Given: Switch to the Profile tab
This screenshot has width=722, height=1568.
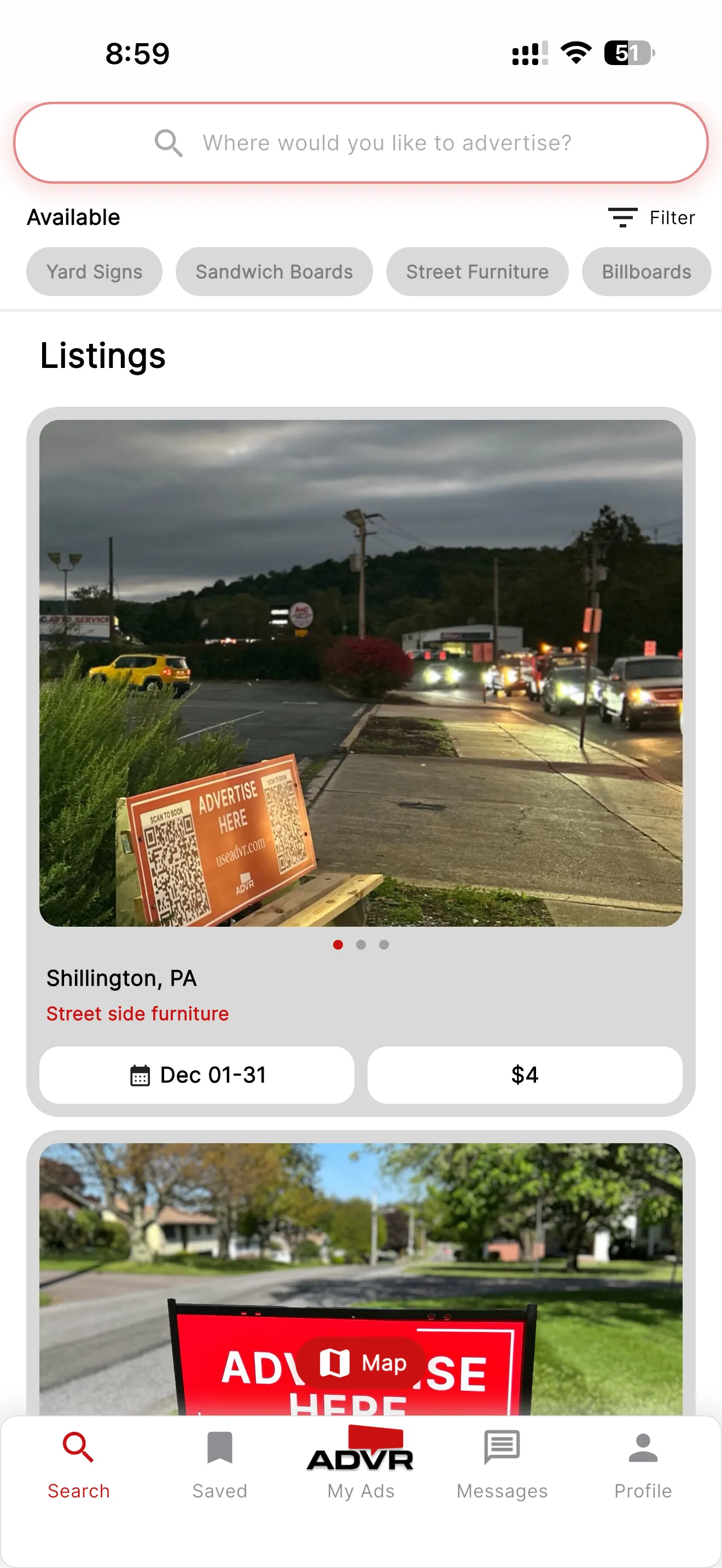Looking at the screenshot, I should 643,1464.
